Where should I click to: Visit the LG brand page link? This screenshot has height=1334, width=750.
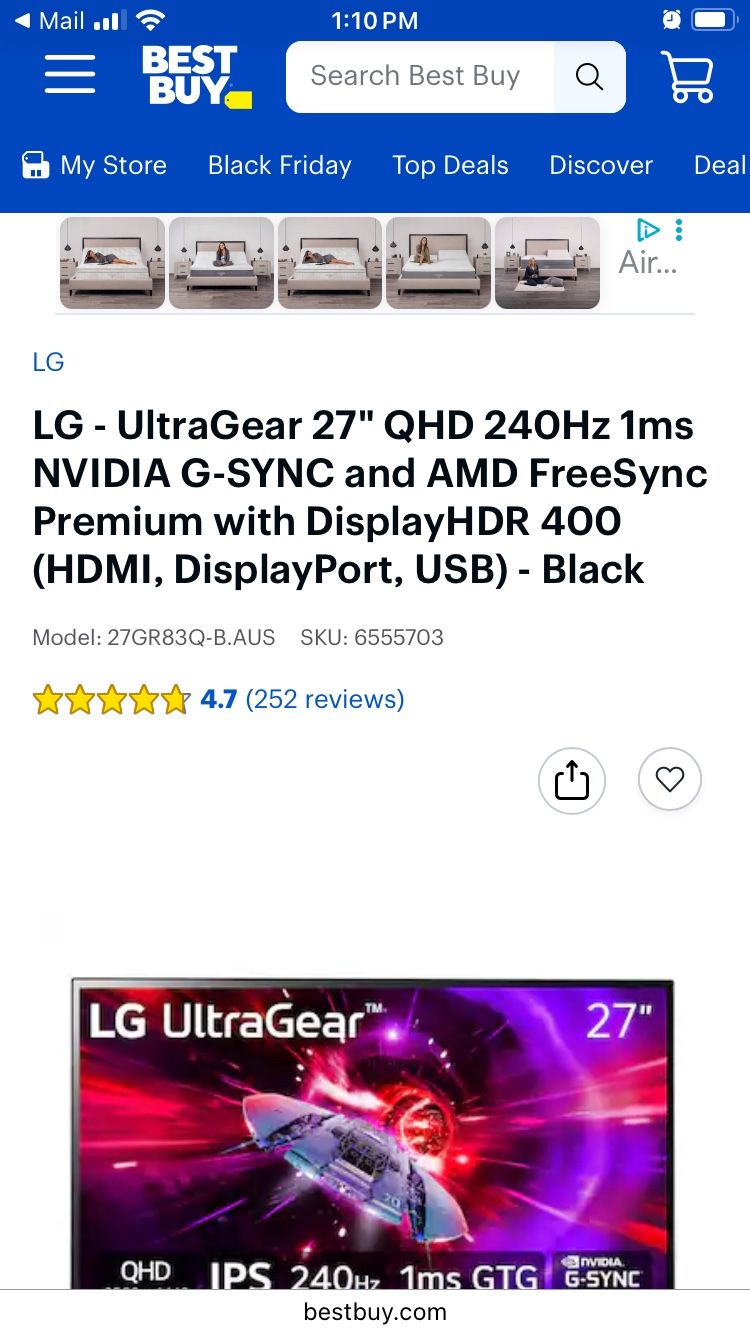tap(48, 362)
